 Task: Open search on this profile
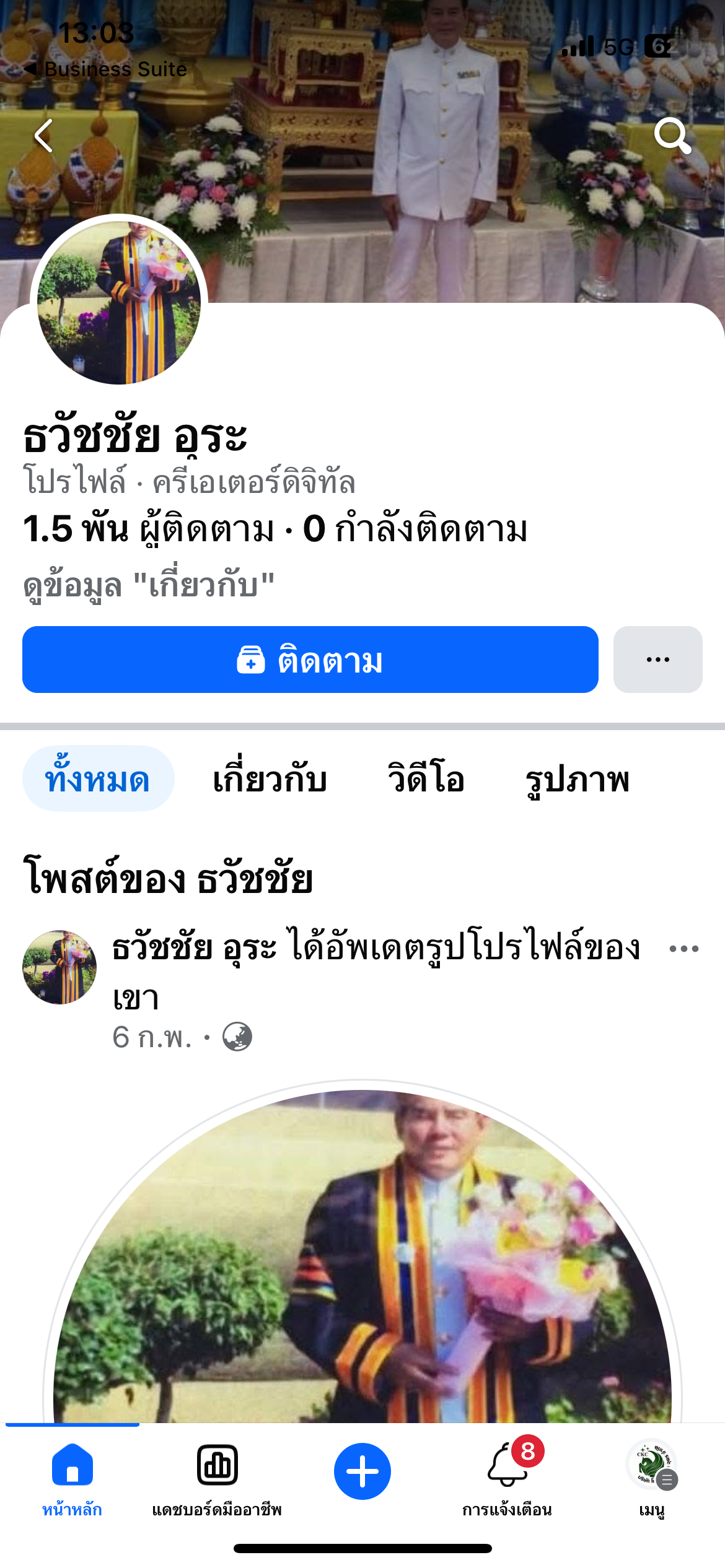pos(672,135)
